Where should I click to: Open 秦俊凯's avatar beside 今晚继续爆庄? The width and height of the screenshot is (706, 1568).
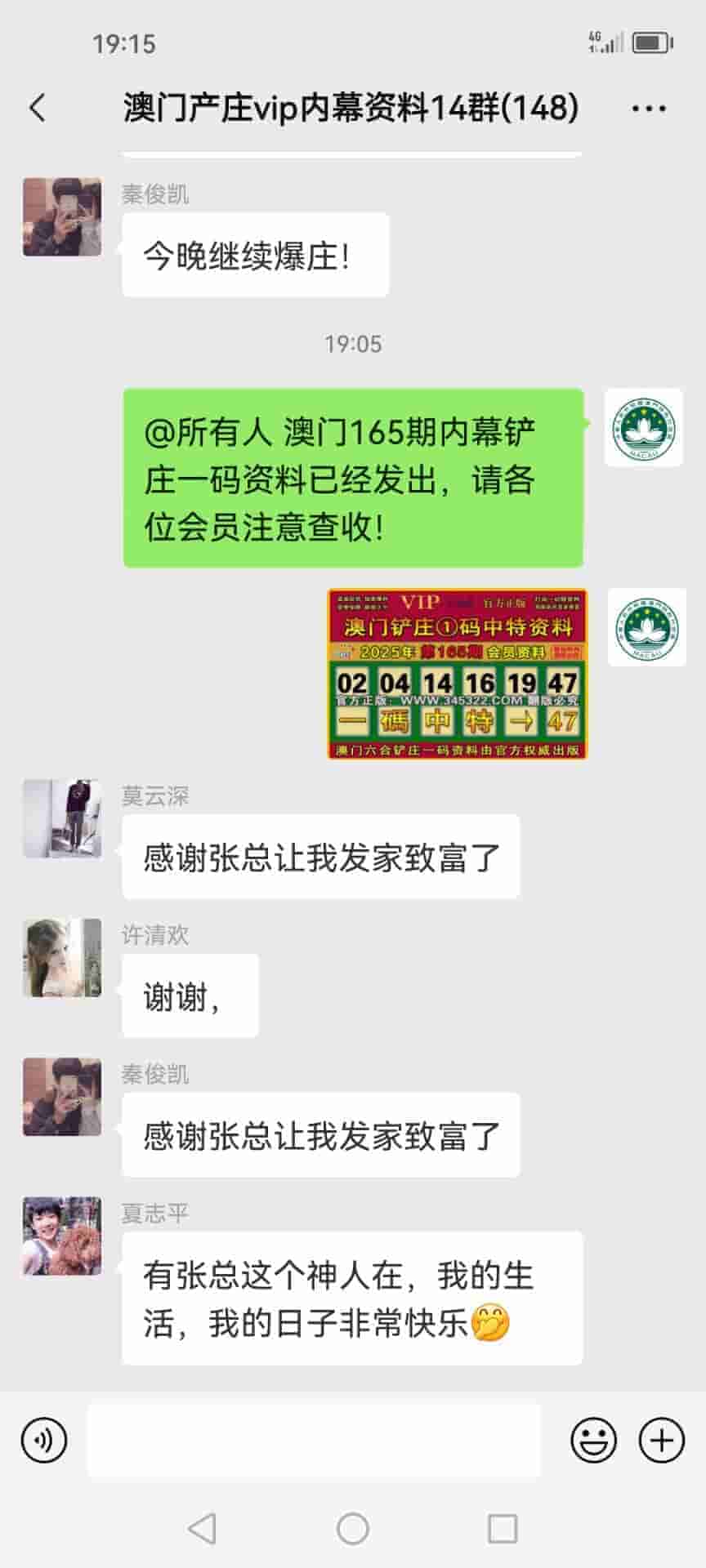pos(62,217)
